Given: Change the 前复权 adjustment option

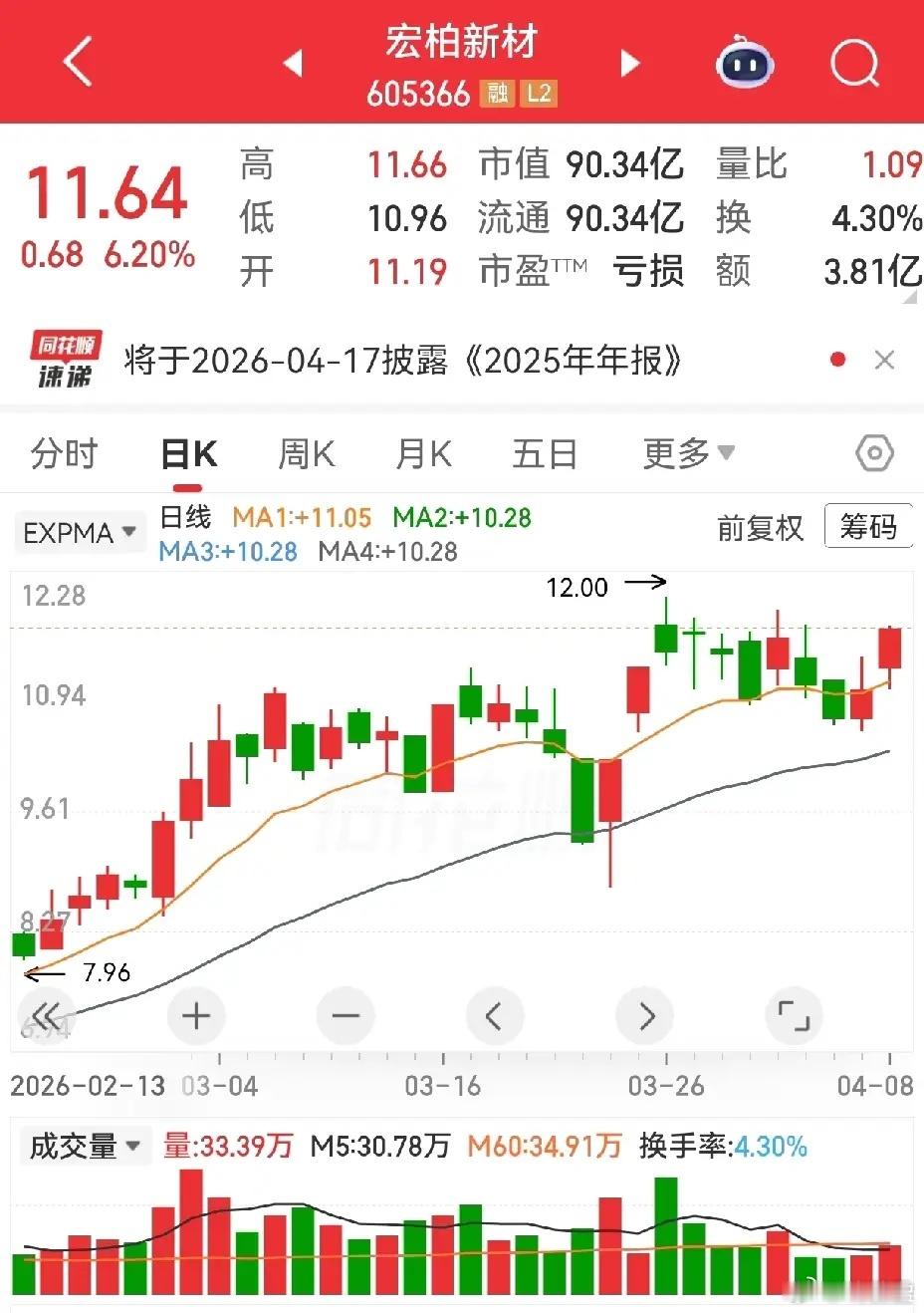Looking at the screenshot, I should coord(760,527).
